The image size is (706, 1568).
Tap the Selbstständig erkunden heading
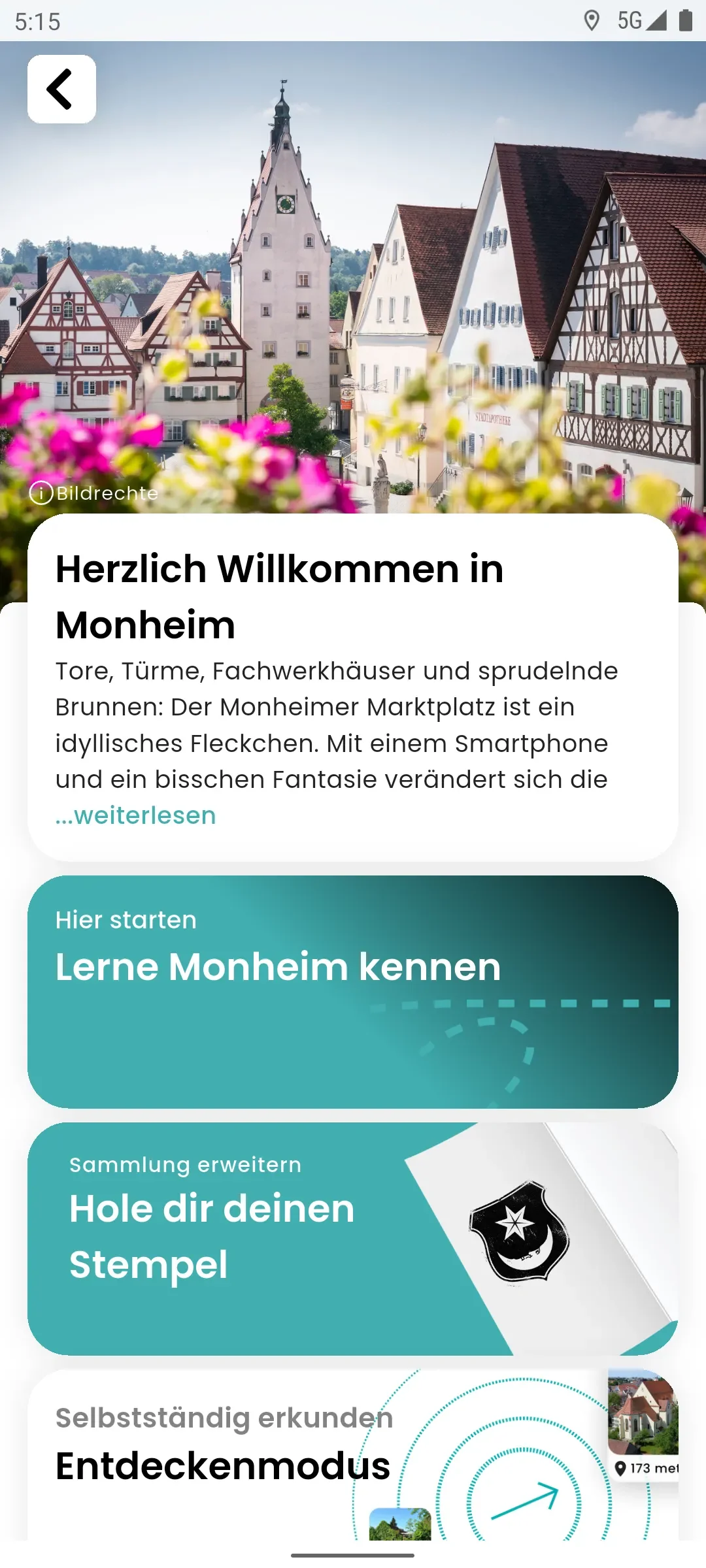[224, 1419]
